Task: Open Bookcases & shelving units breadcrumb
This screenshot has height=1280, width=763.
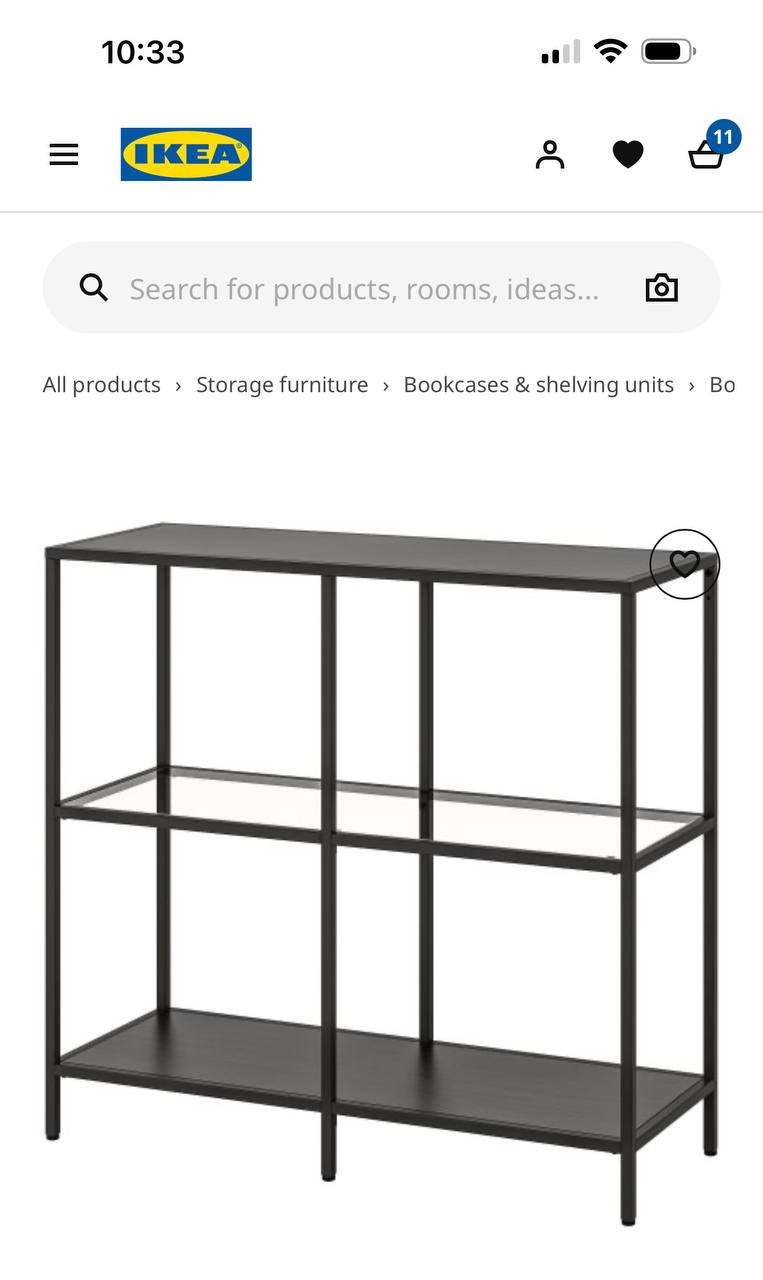Action: (538, 385)
